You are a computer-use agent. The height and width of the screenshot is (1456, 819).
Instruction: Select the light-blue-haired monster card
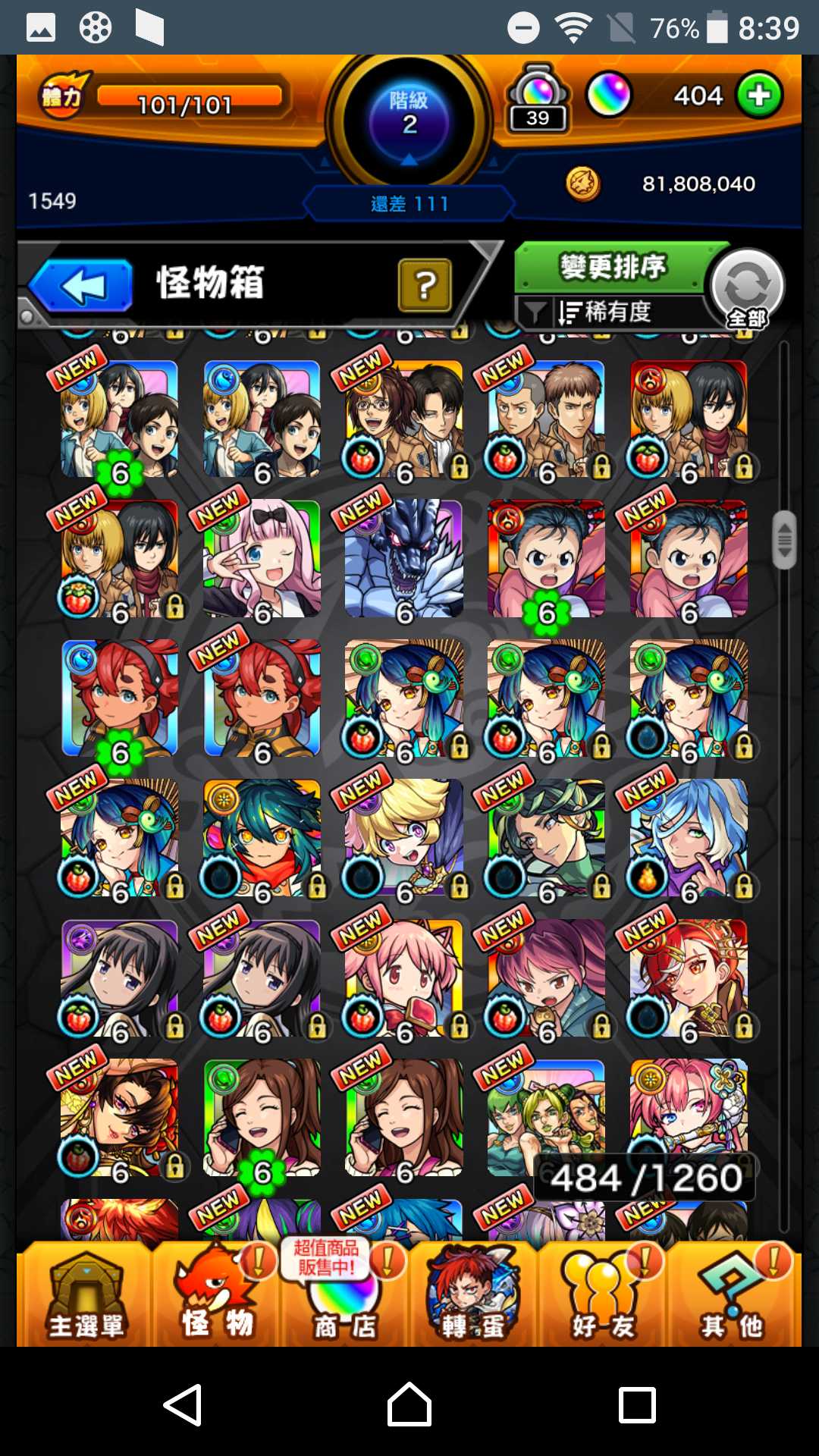tap(688, 838)
